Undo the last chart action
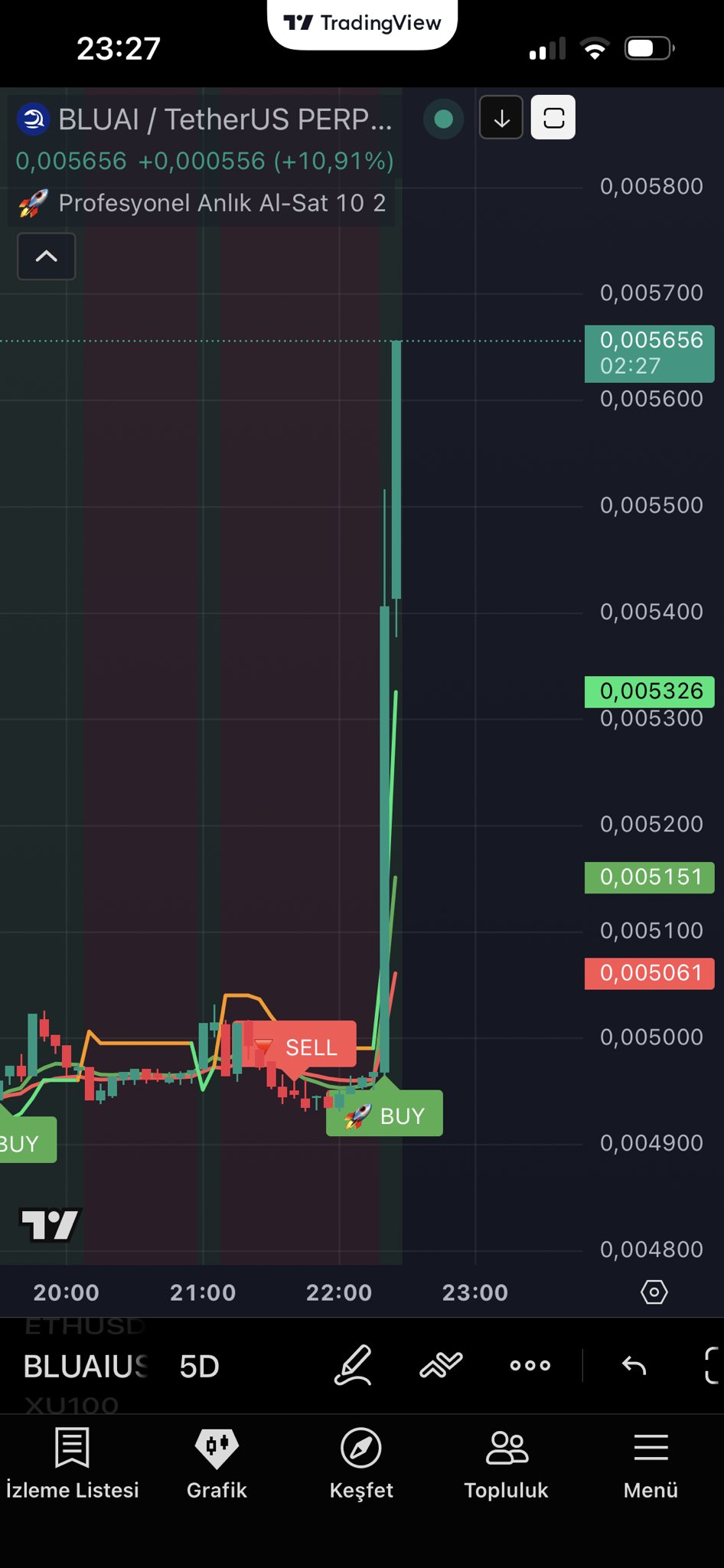The image size is (724, 1568). point(634,1365)
